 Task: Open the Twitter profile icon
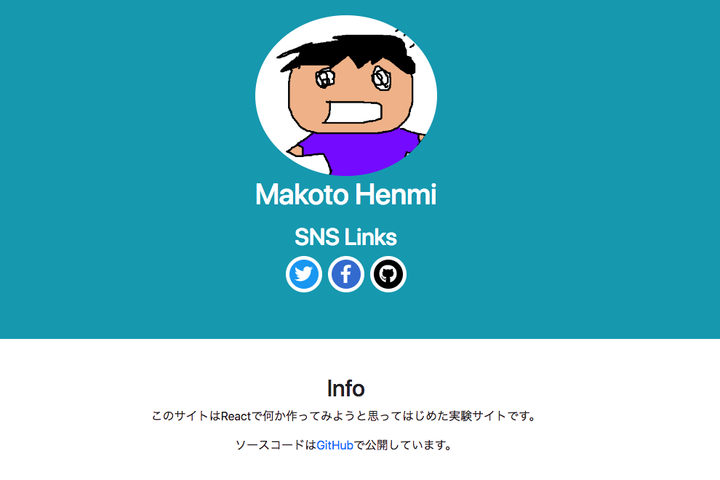click(x=304, y=274)
